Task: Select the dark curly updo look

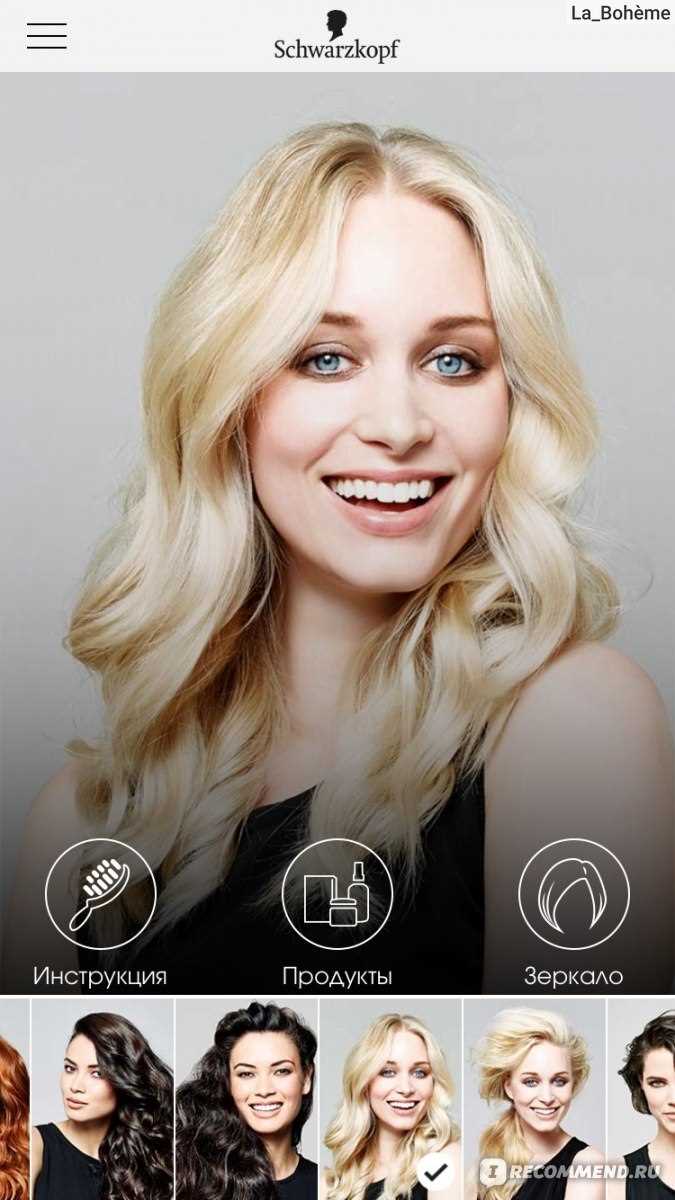Action: point(247,1098)
